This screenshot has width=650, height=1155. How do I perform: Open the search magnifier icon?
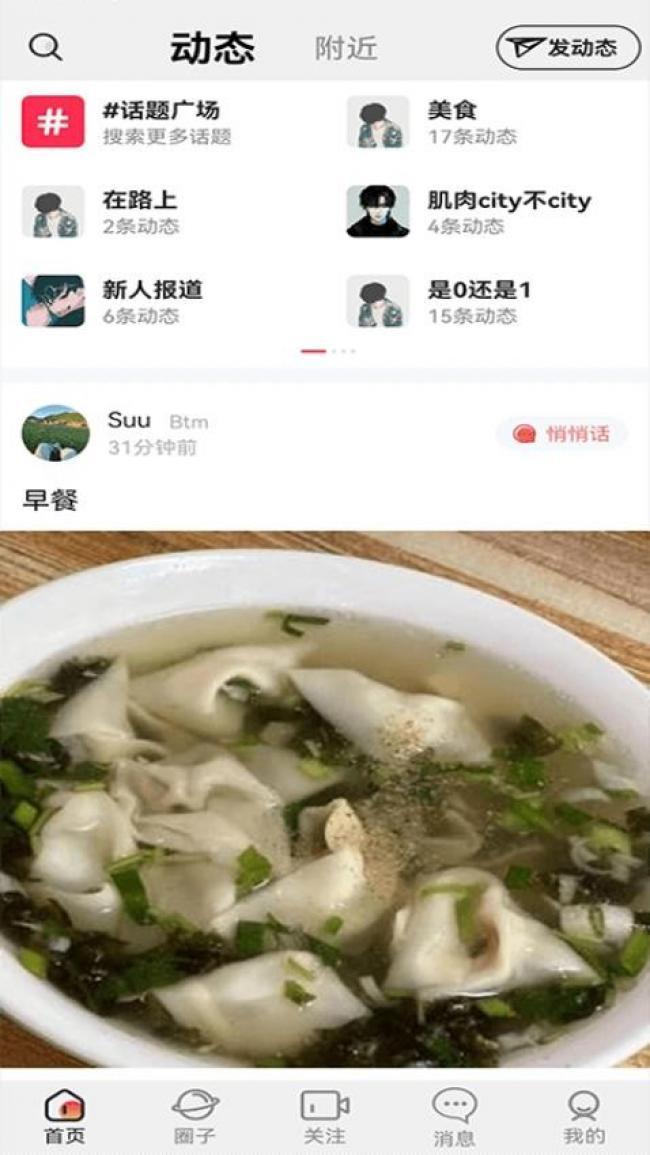coord(45,47)
